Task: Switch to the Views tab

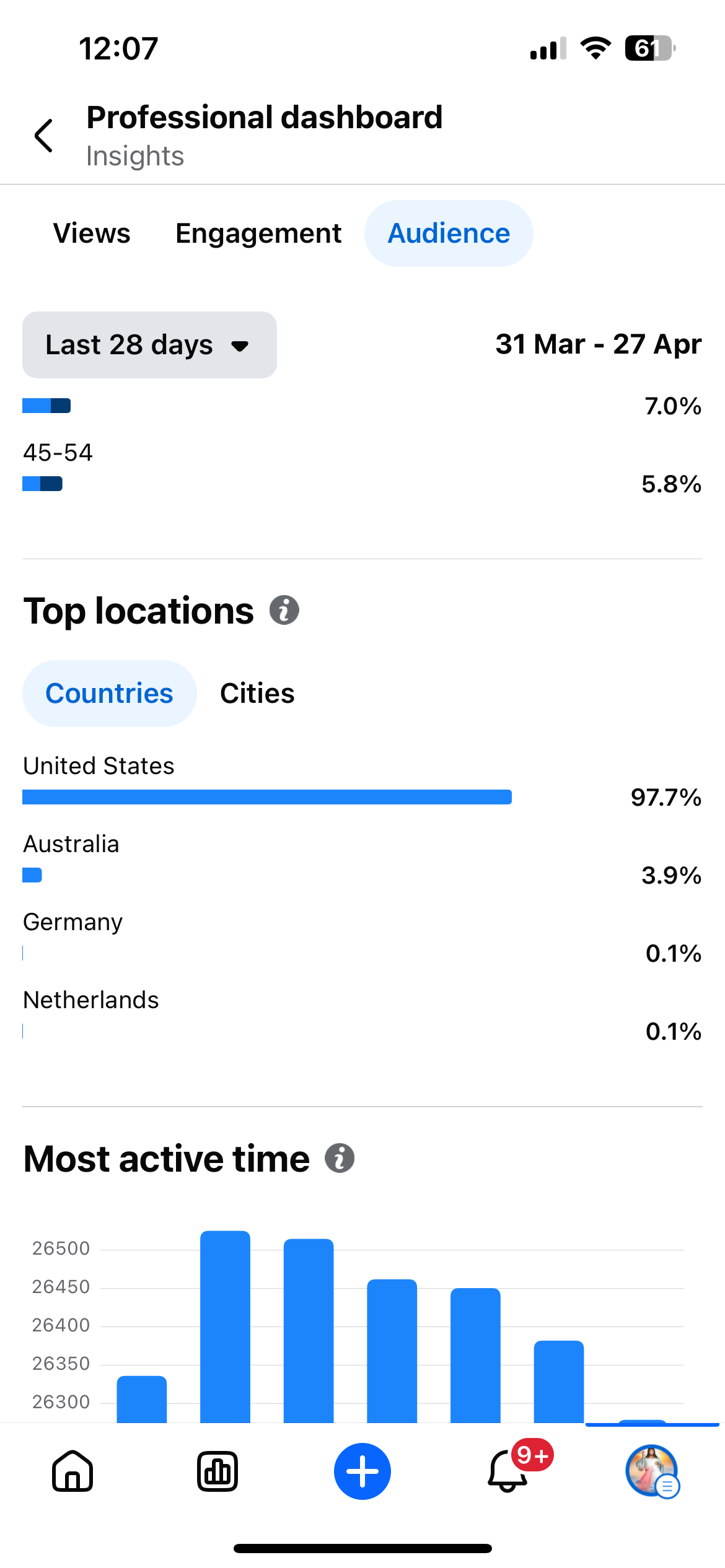Action: [x=92, y=233]
